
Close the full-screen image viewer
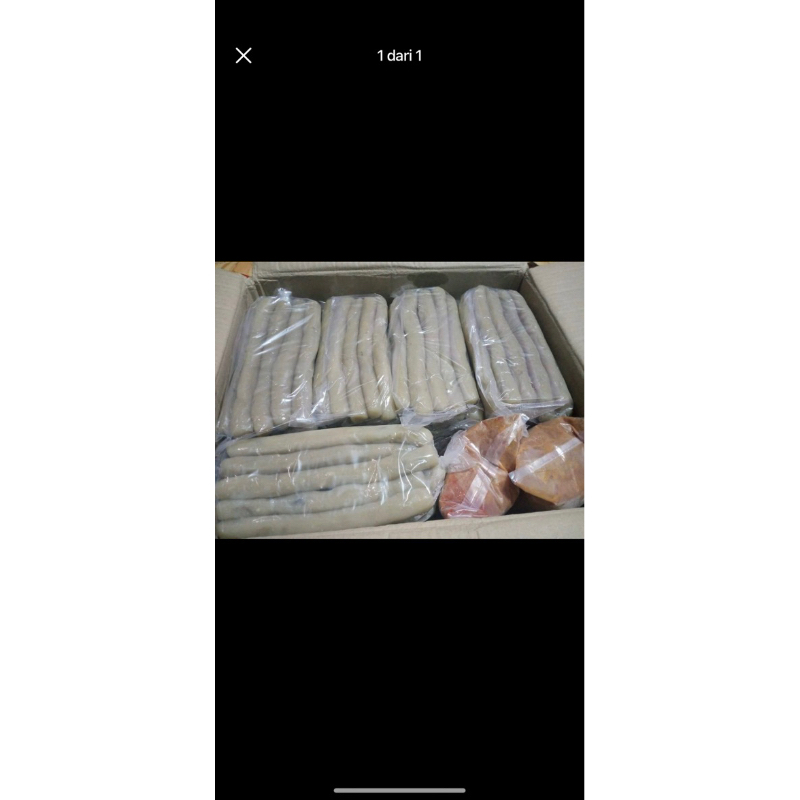click(x=243, y=56)
